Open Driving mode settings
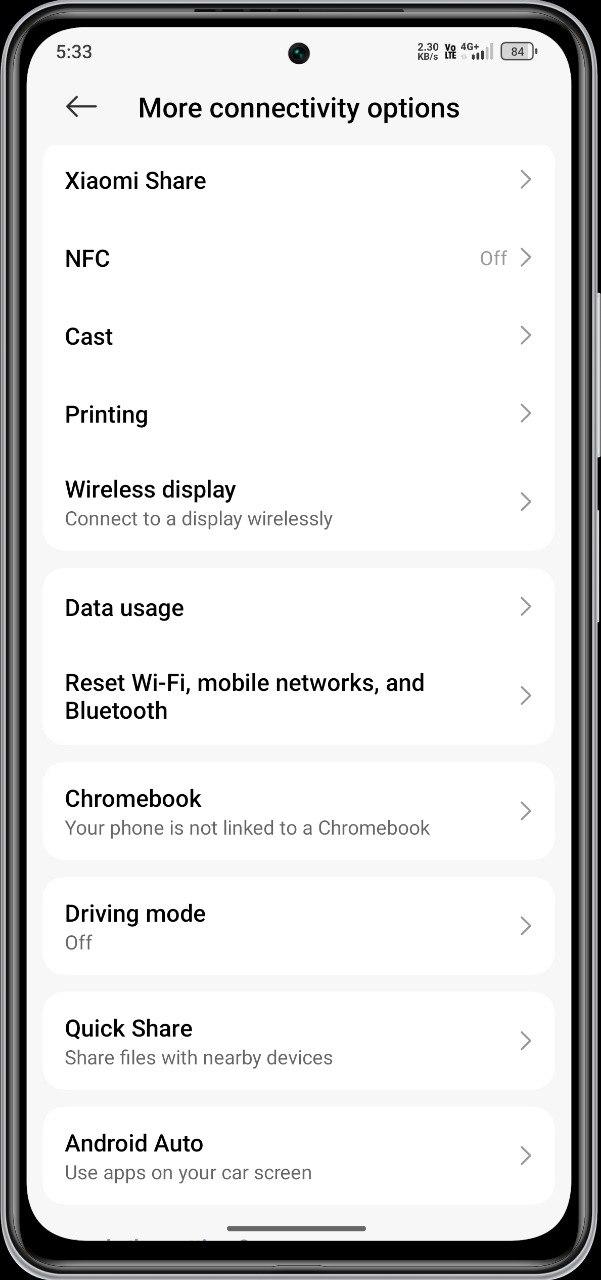The width and height of the screenshot is (601, 1280). click(298, 926)
